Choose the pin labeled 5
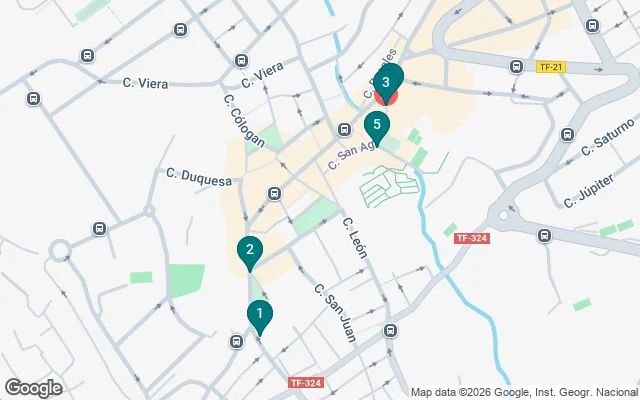 click(x=376, y=126)
